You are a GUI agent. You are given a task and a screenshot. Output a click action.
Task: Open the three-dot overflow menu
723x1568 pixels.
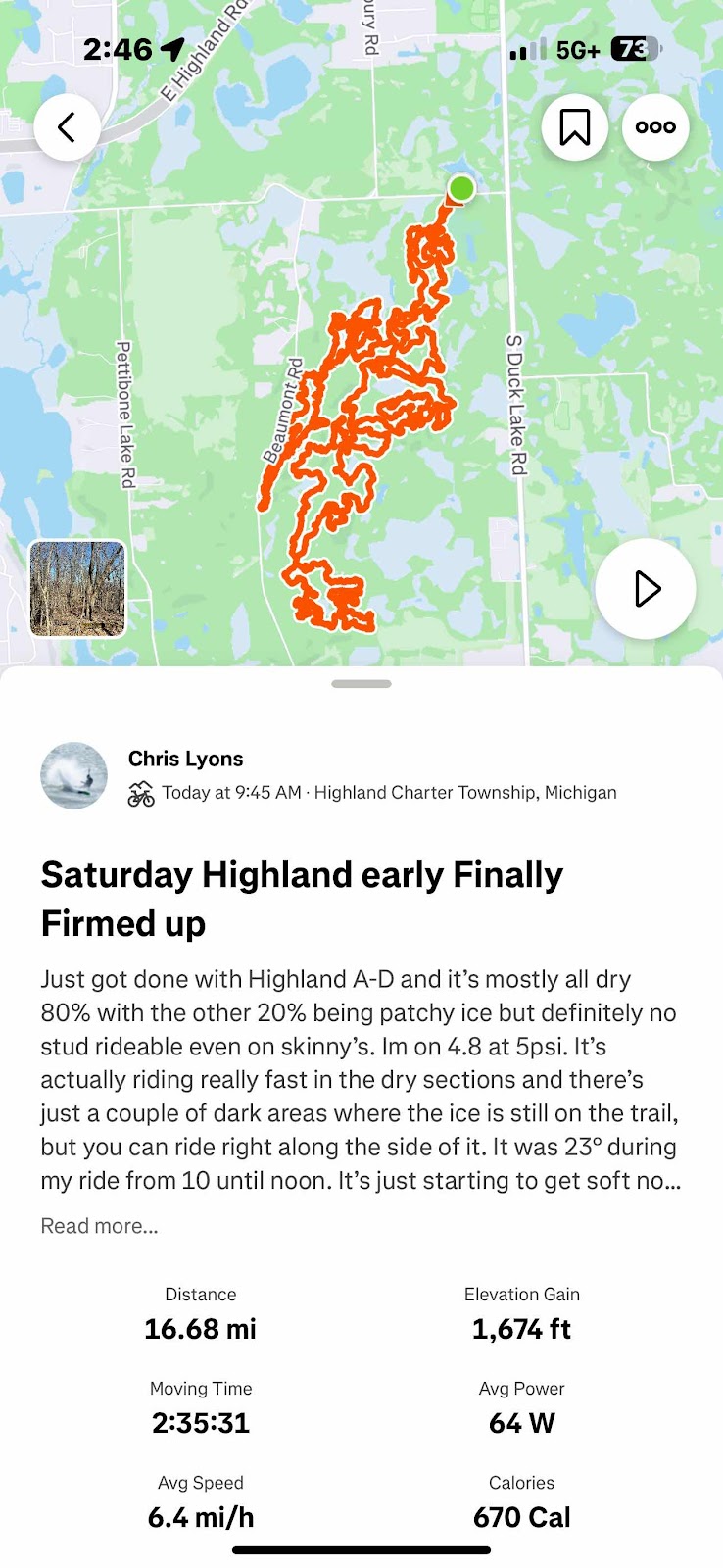pos(655,127)
